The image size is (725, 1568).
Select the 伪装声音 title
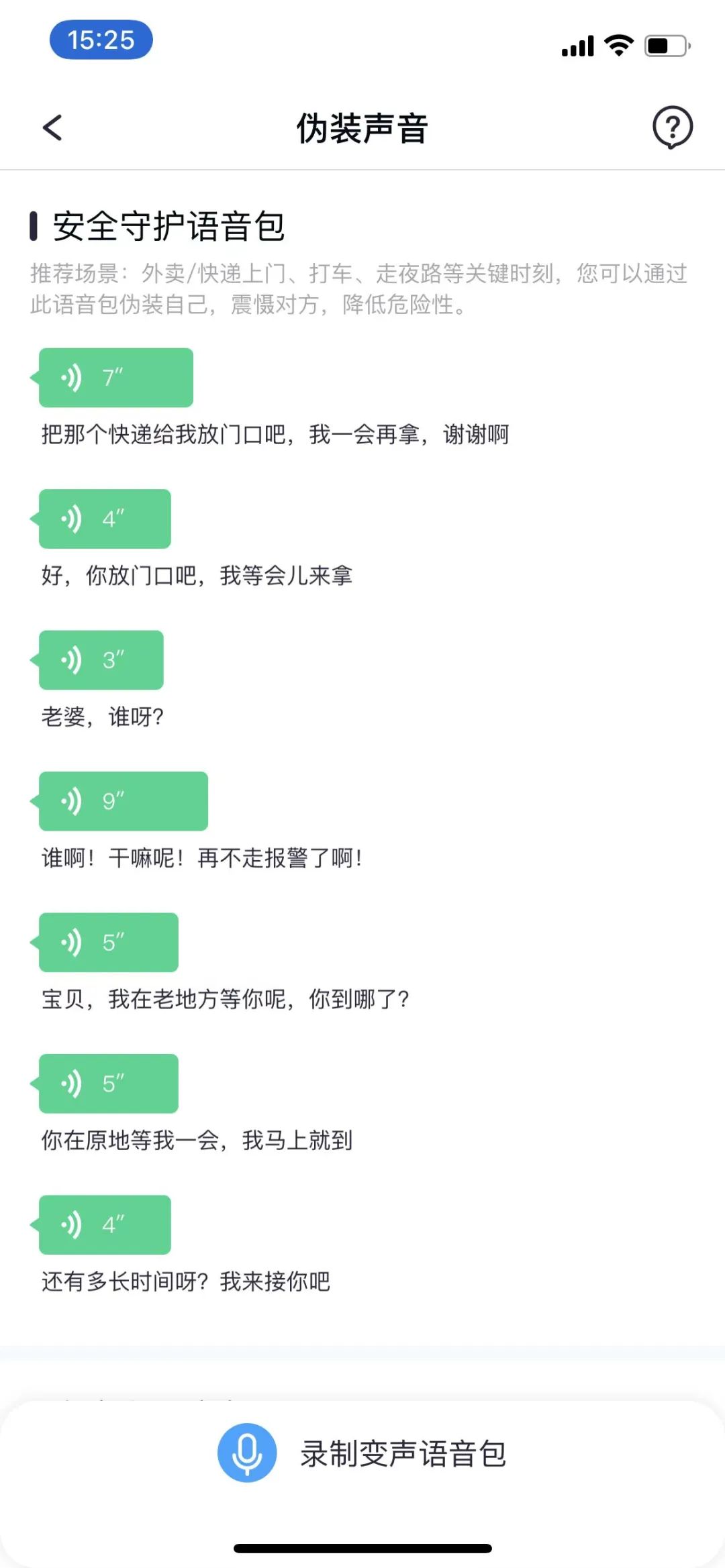coord(362,129)
